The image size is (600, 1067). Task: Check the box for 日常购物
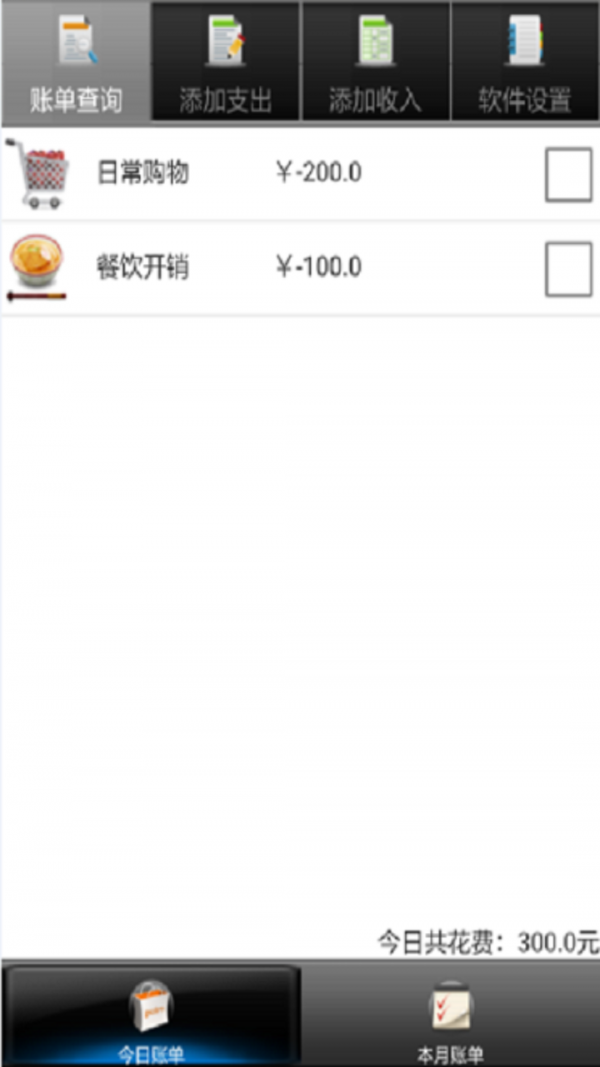point(568,175)
